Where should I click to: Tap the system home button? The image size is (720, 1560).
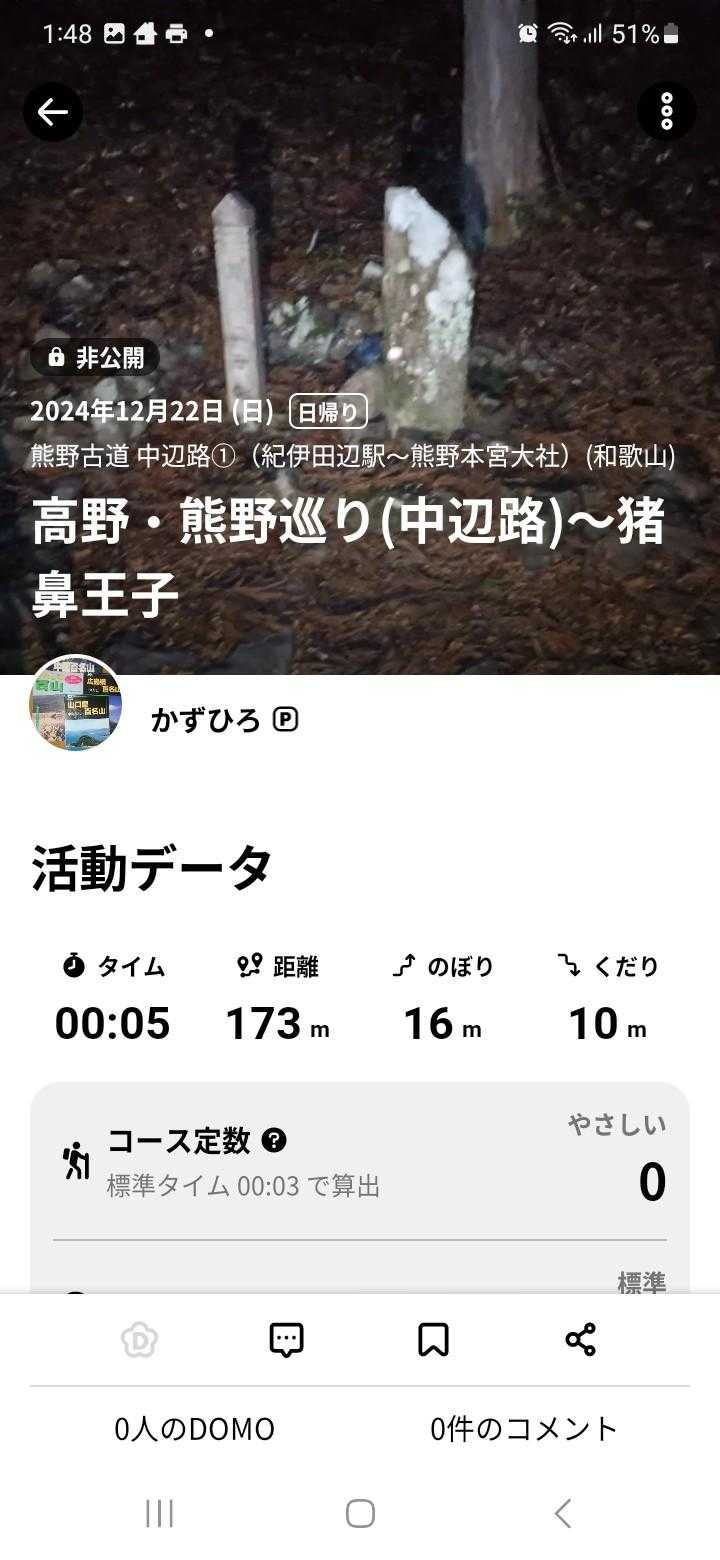coord(360,1513)
